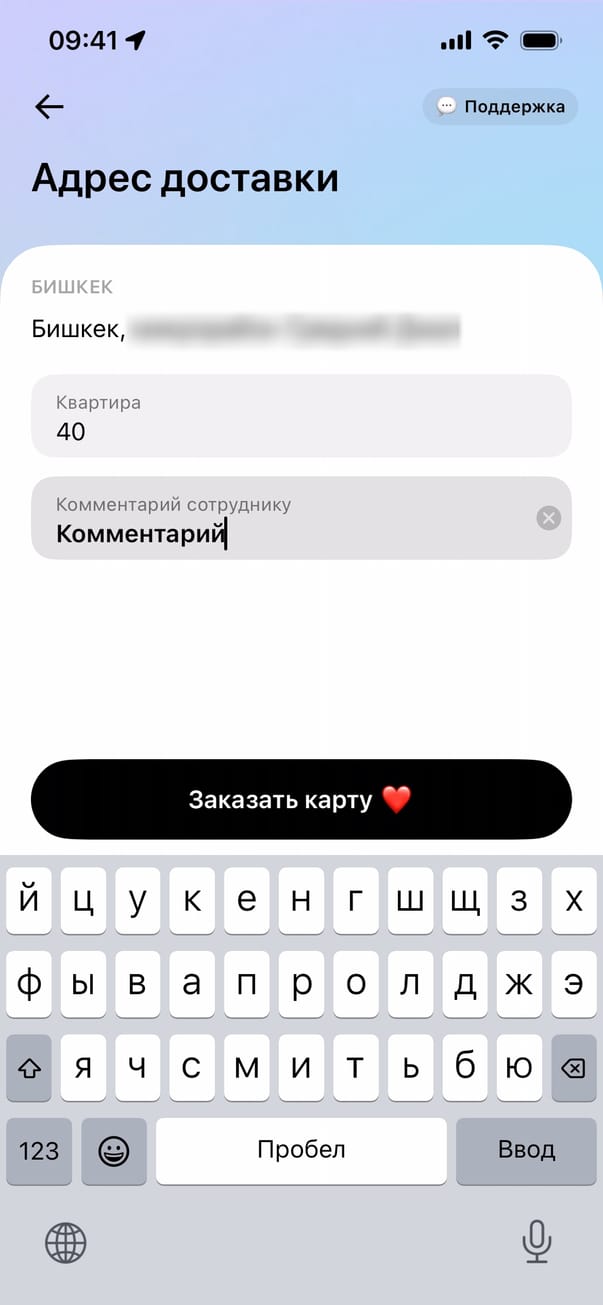Focus the Квартира apartment field
603x1305 pixels.
[300, 416]
